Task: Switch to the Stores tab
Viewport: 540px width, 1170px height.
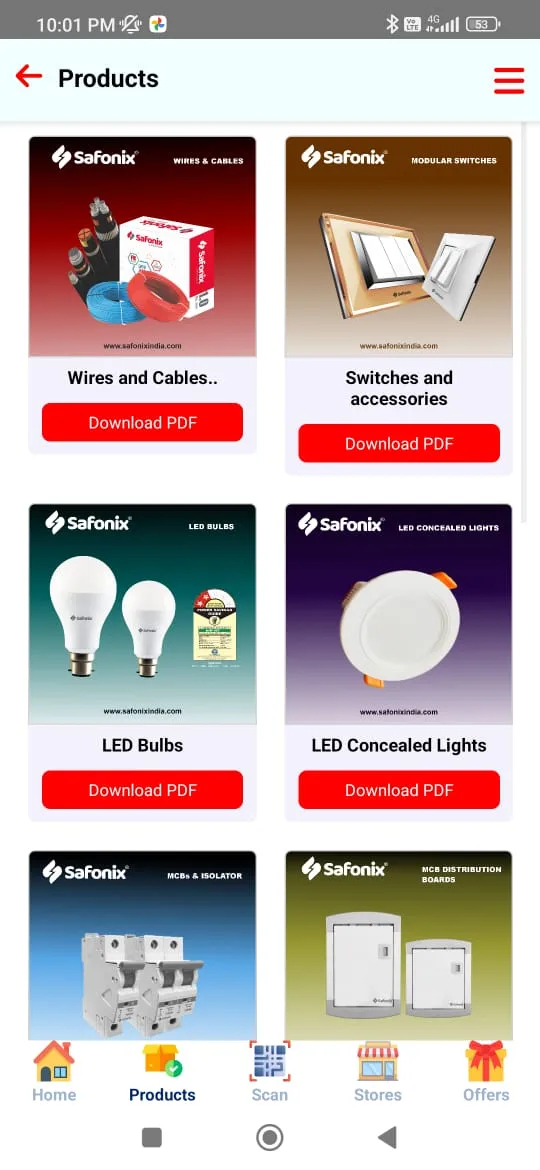Action: pos(377,1072)
